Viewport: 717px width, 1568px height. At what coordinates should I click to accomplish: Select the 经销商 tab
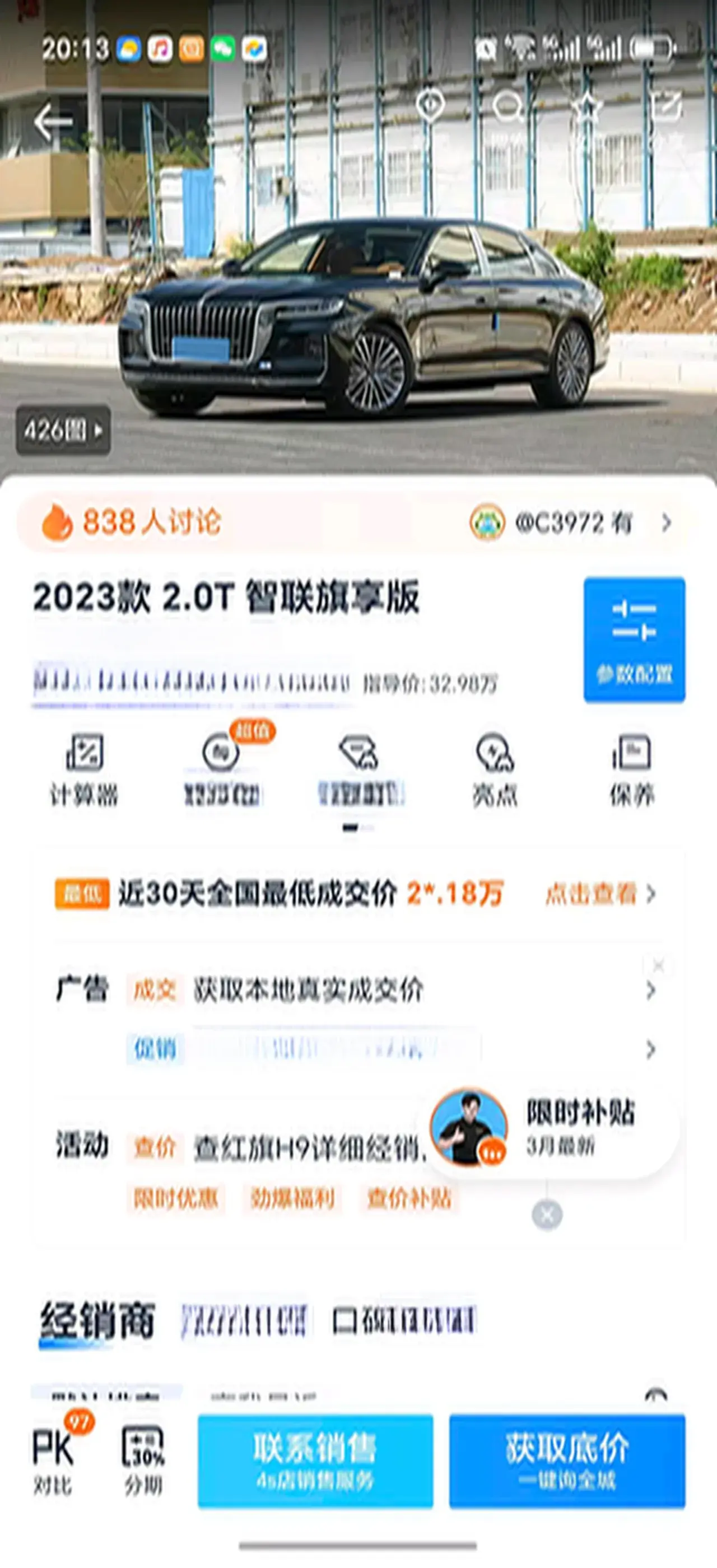tap(97, 1321)
